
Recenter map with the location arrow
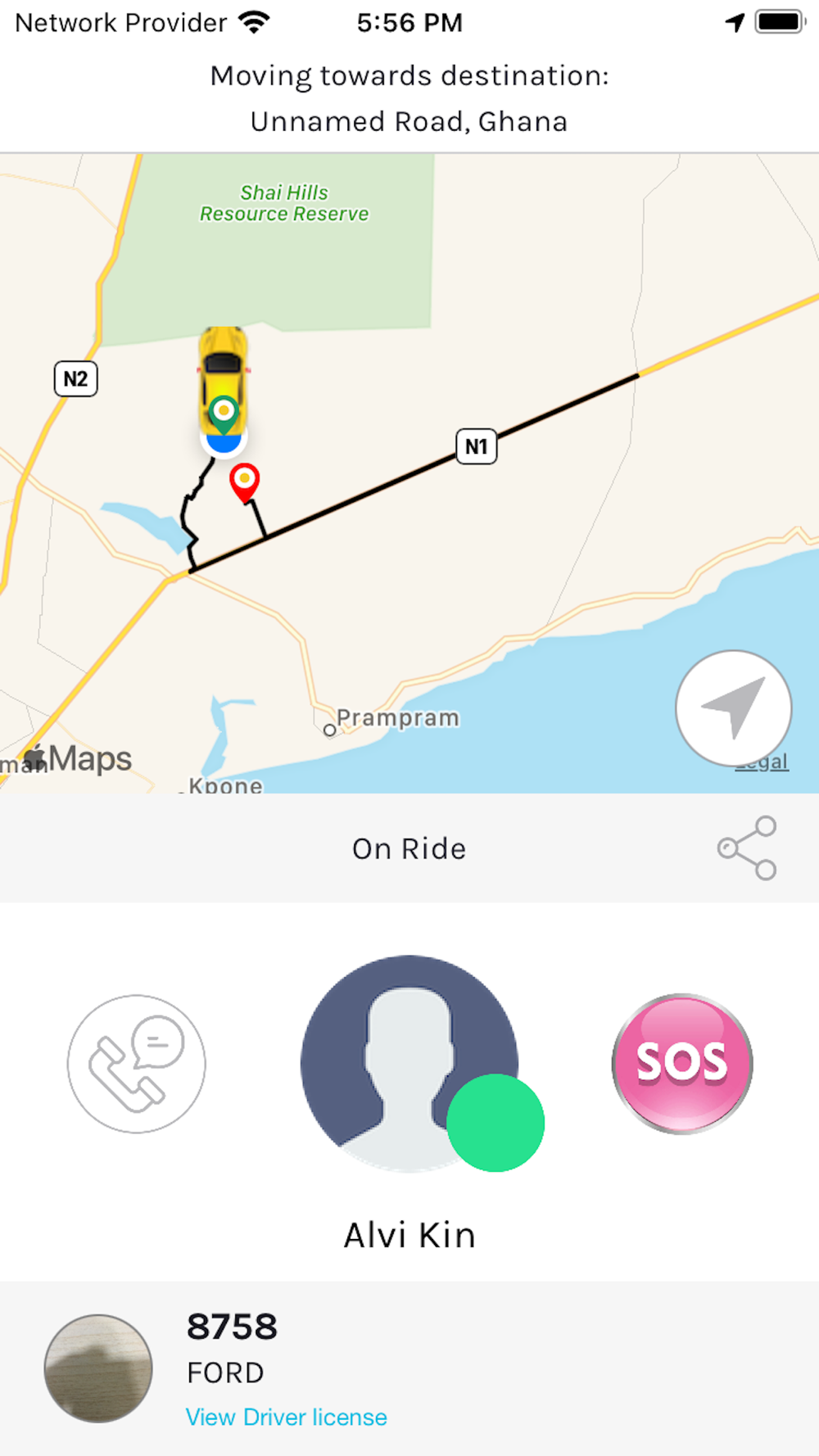[733, 708]
